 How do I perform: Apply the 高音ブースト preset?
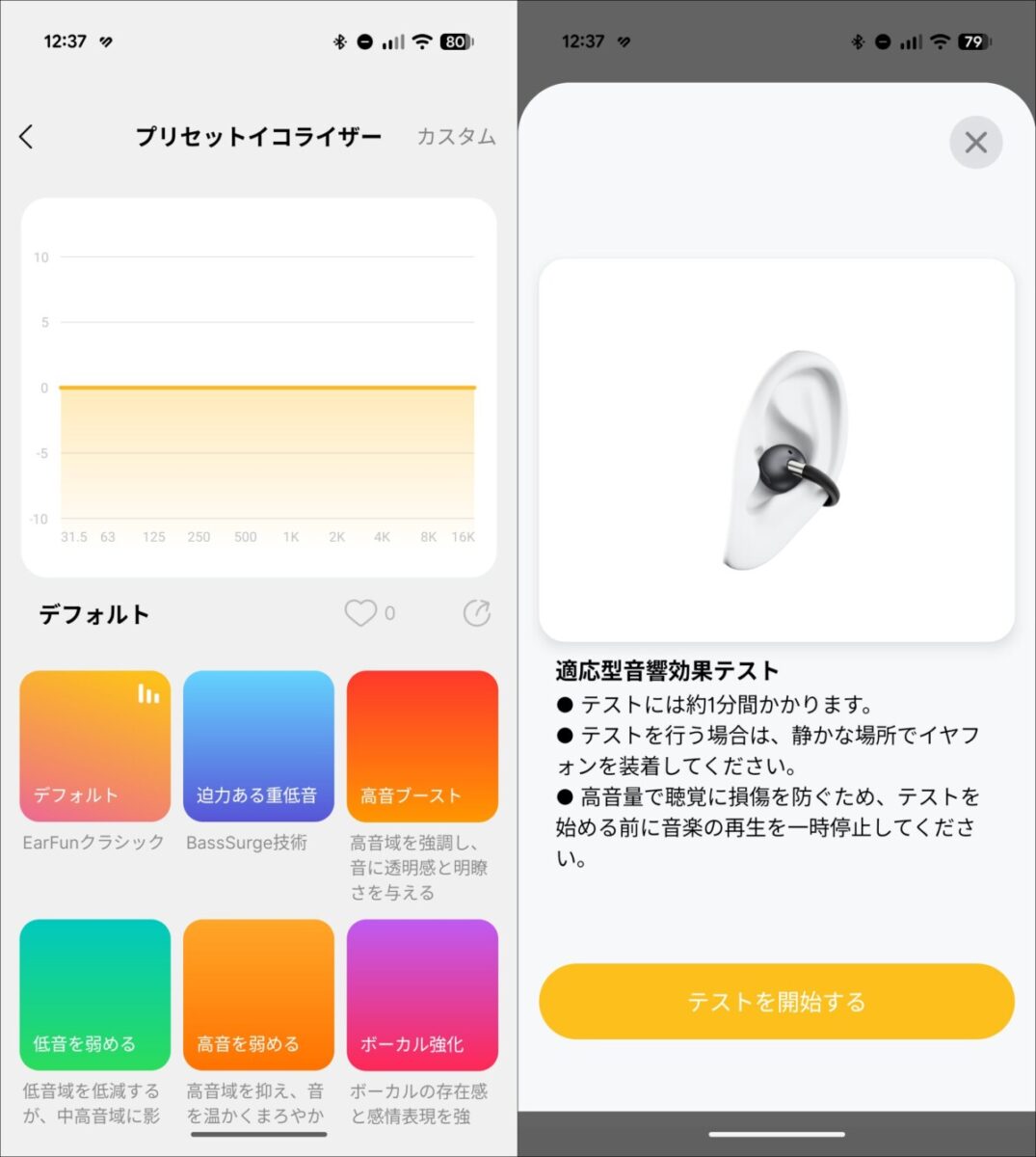pos(422,746)
